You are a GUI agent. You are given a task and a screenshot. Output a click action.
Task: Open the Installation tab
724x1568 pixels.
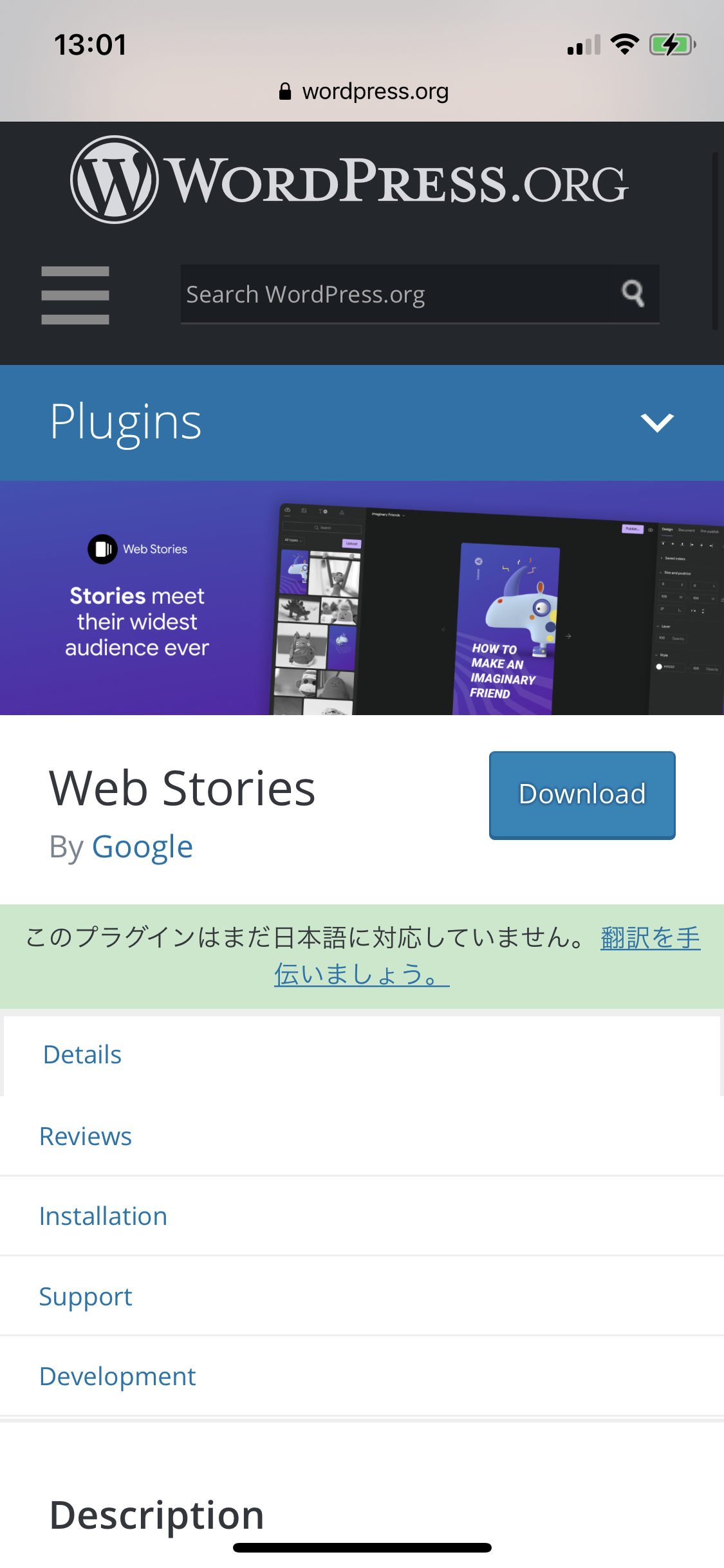click(103, 1216)
